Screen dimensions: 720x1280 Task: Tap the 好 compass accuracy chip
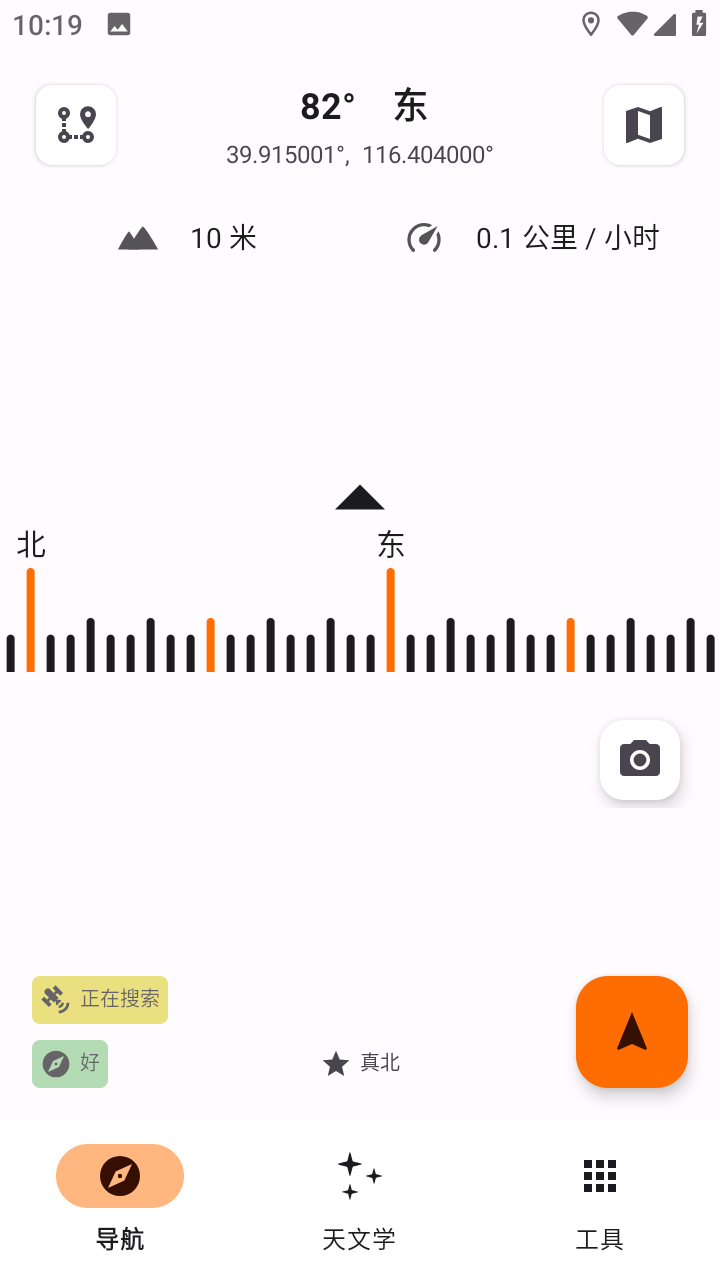pos(69,1063)
